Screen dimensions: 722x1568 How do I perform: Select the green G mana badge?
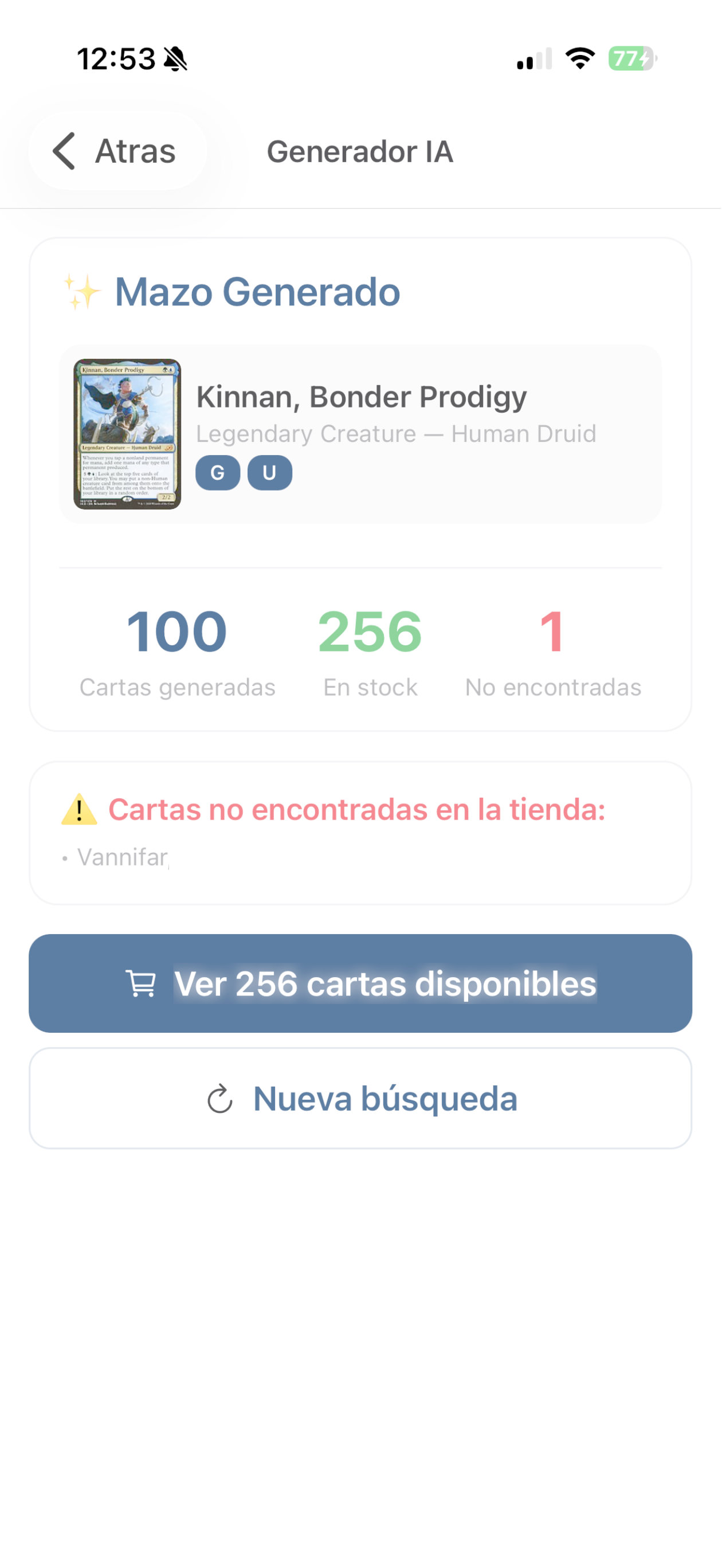pyautogui.click(x=218, y=472)
